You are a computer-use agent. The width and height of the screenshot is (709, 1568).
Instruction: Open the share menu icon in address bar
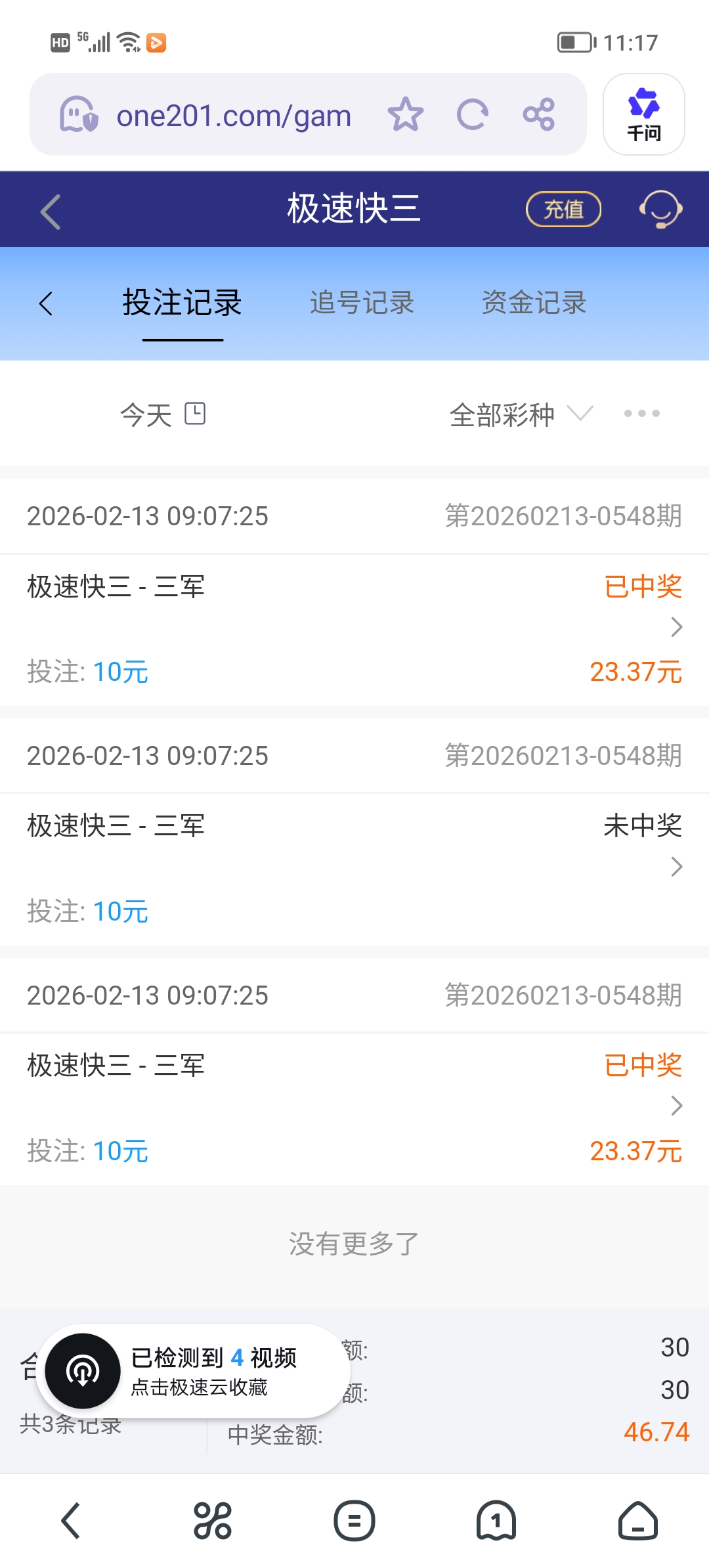[540, 114]
